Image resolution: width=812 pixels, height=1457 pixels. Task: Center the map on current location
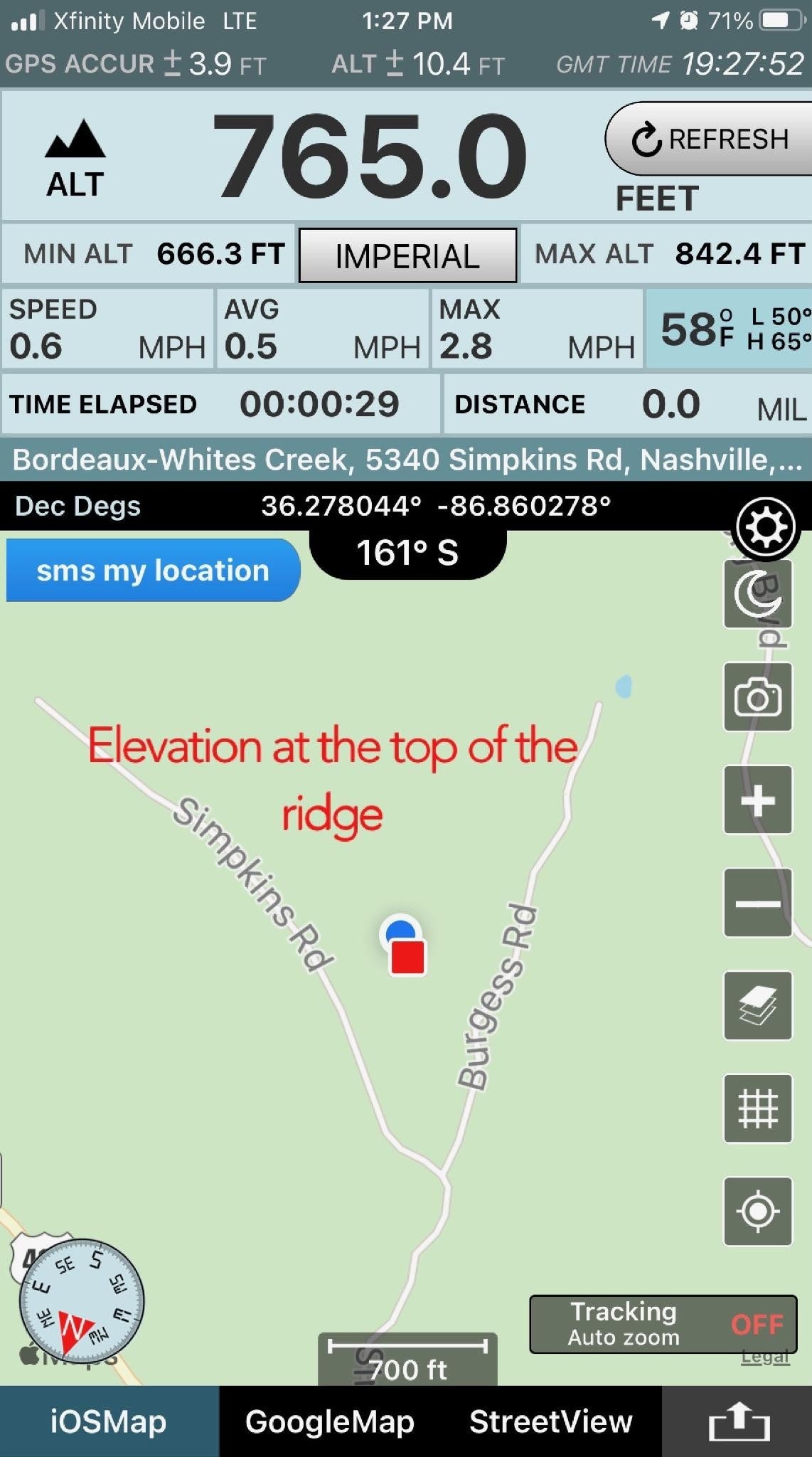[758, 1211]
